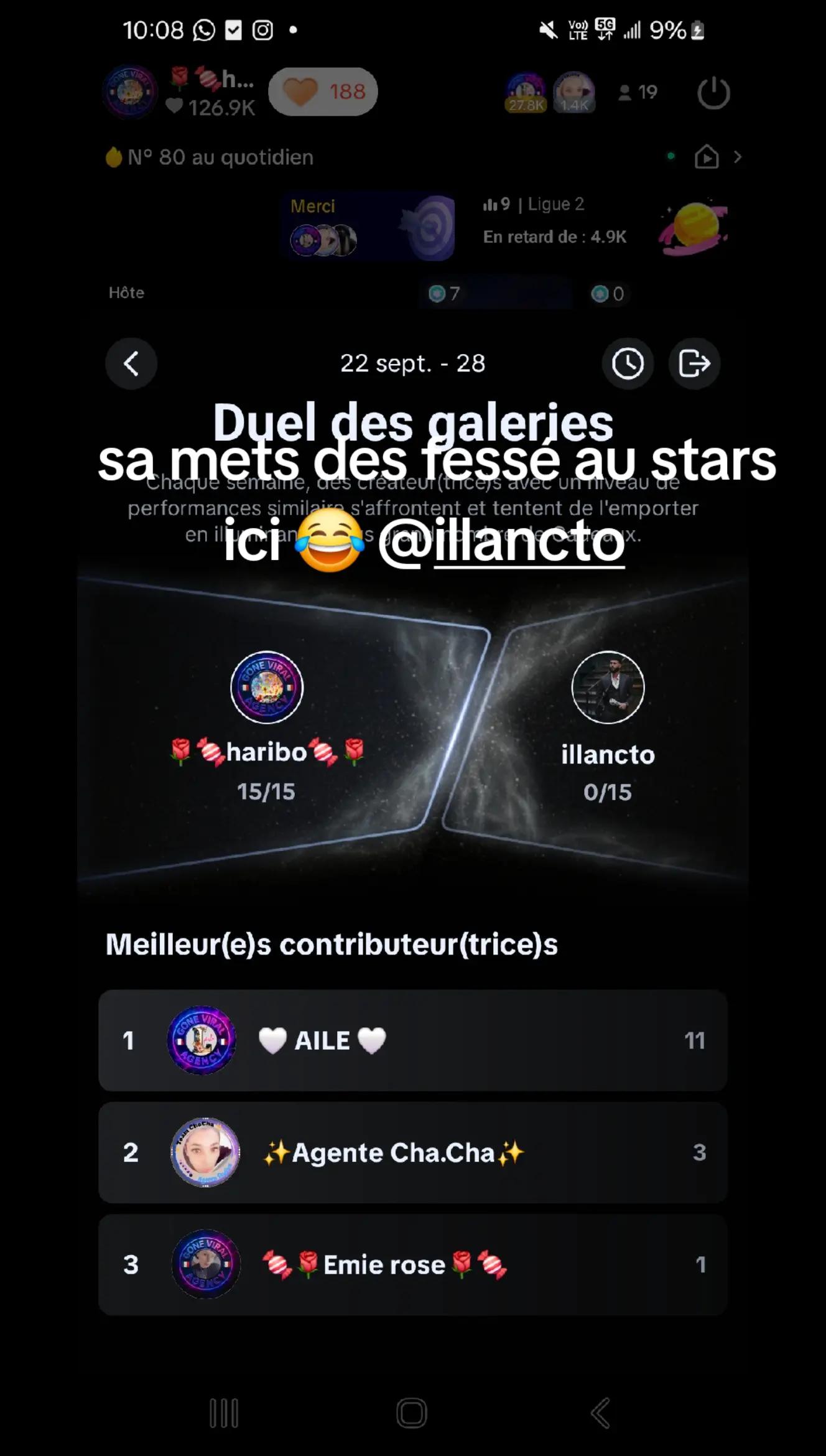Tap the system back button
Viewport: 826px width, 1456px height.
pyautogui.click(x=600, y=1413)
